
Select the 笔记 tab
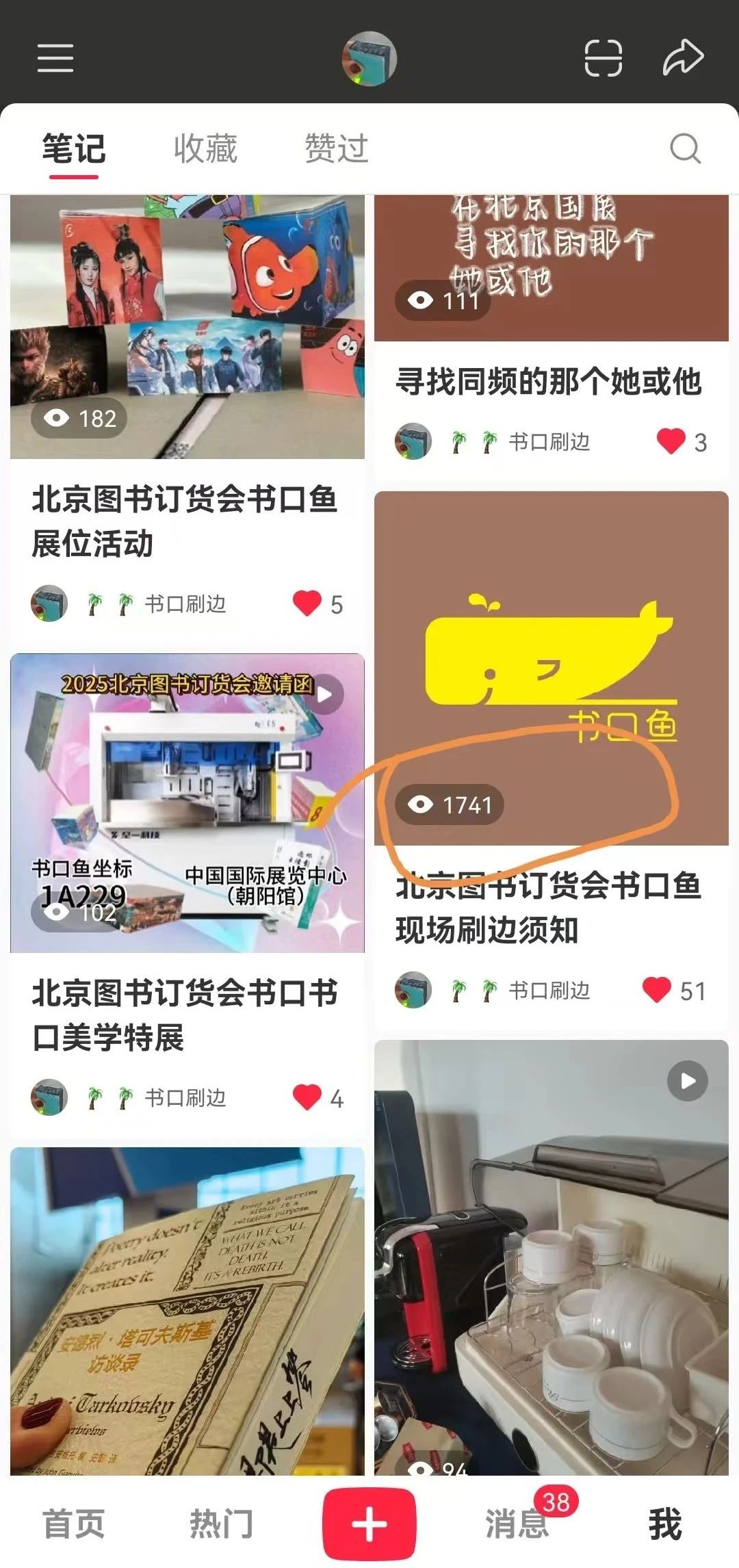74,148
